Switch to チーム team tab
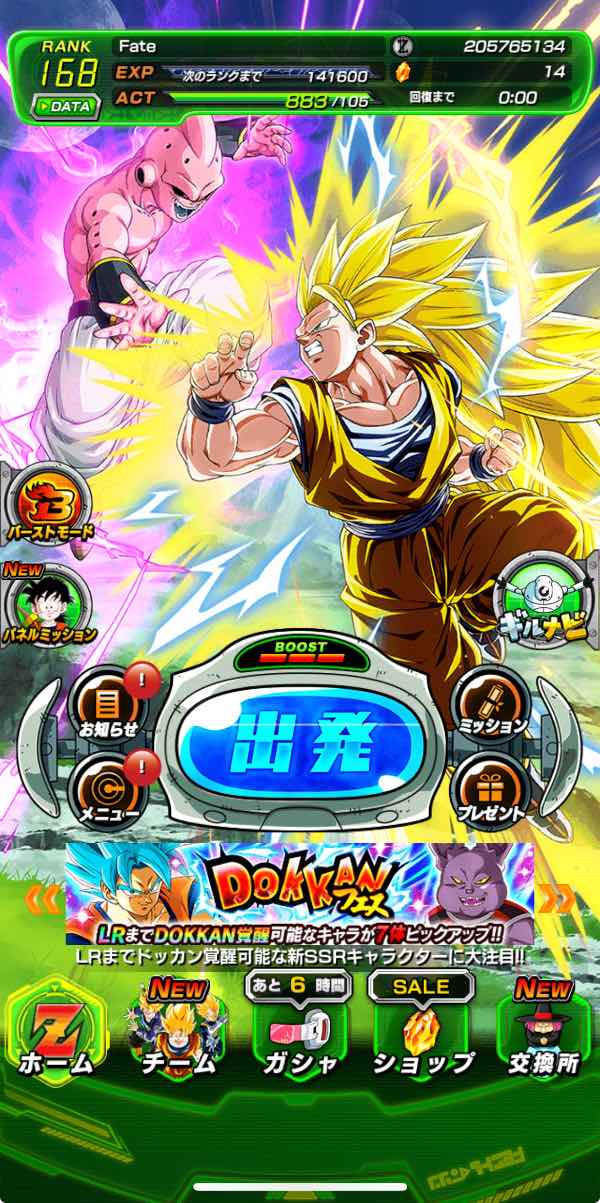600x1203 pixels. (x=177, y=1029)
